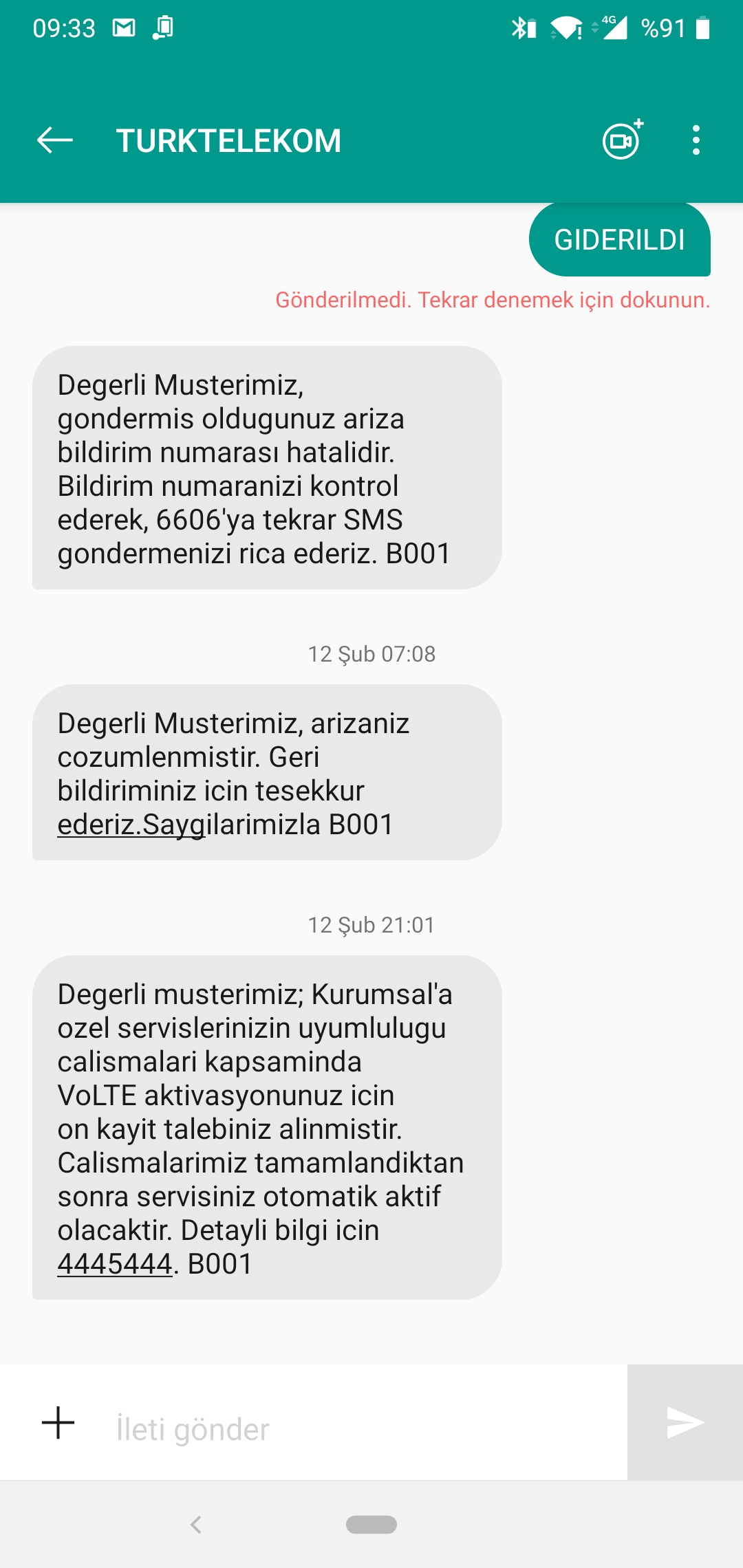This screenshot has height=1568, width=743.
Task: Call the 4445444 number link
Action: tap(114, 1264)
